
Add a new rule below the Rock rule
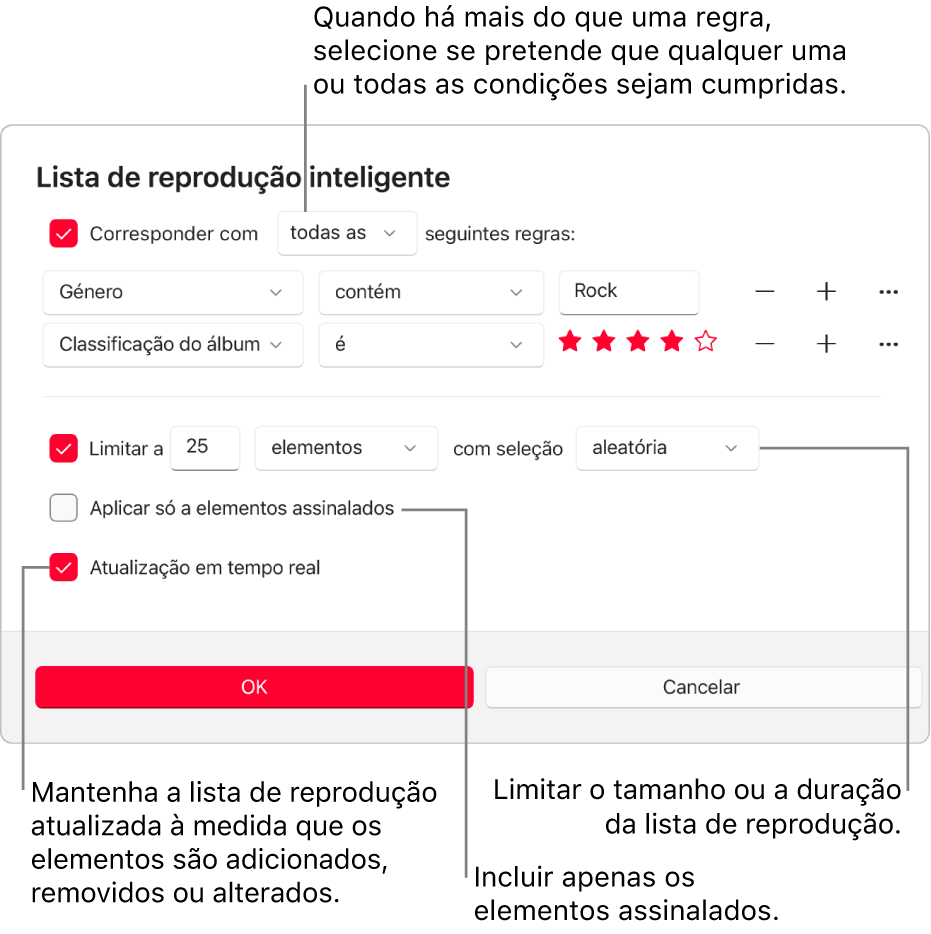tap(826, 292)
